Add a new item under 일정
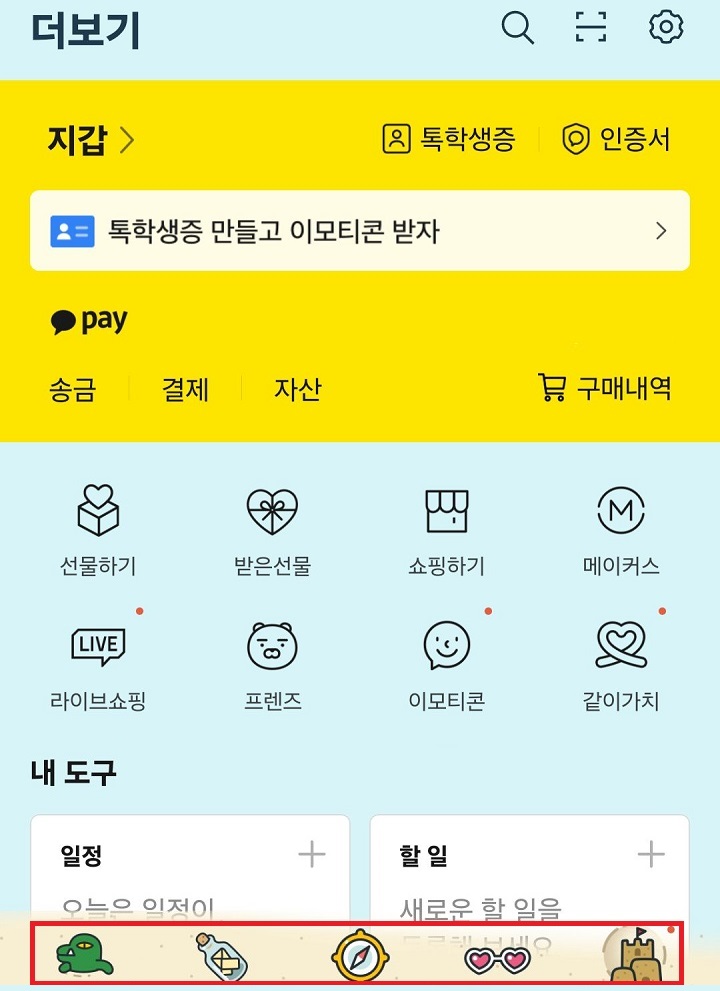 coord(311,855)
